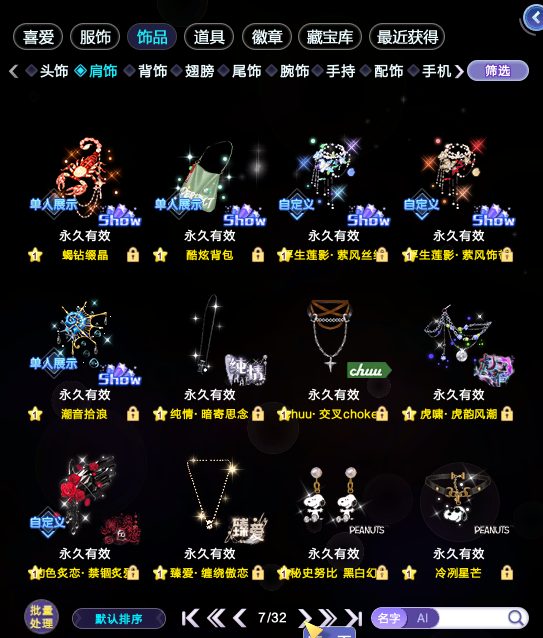Switch to the 服饰 tab

[95, 37]
